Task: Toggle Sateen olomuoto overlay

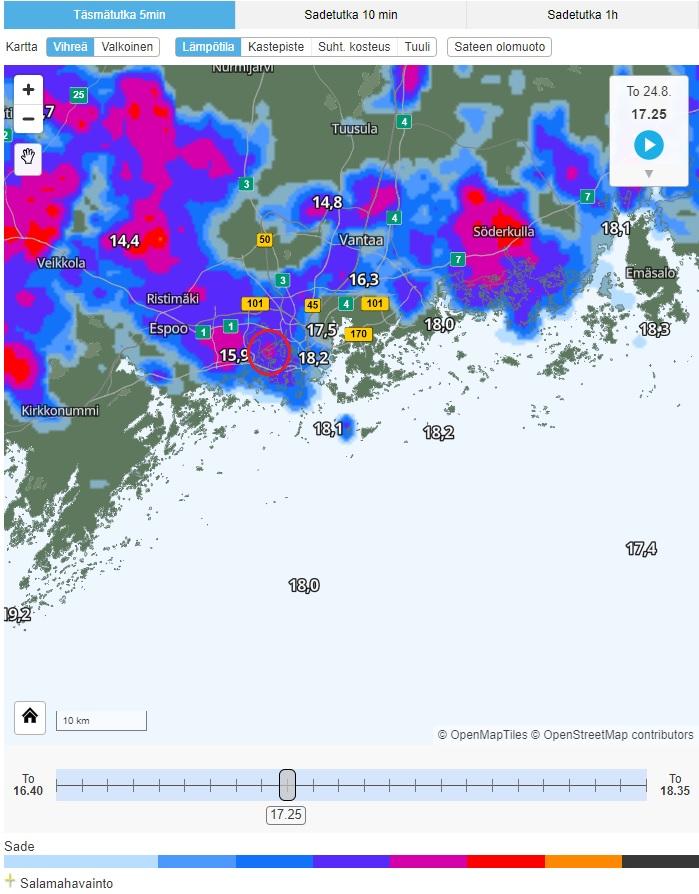Action: tap(499, 47)
